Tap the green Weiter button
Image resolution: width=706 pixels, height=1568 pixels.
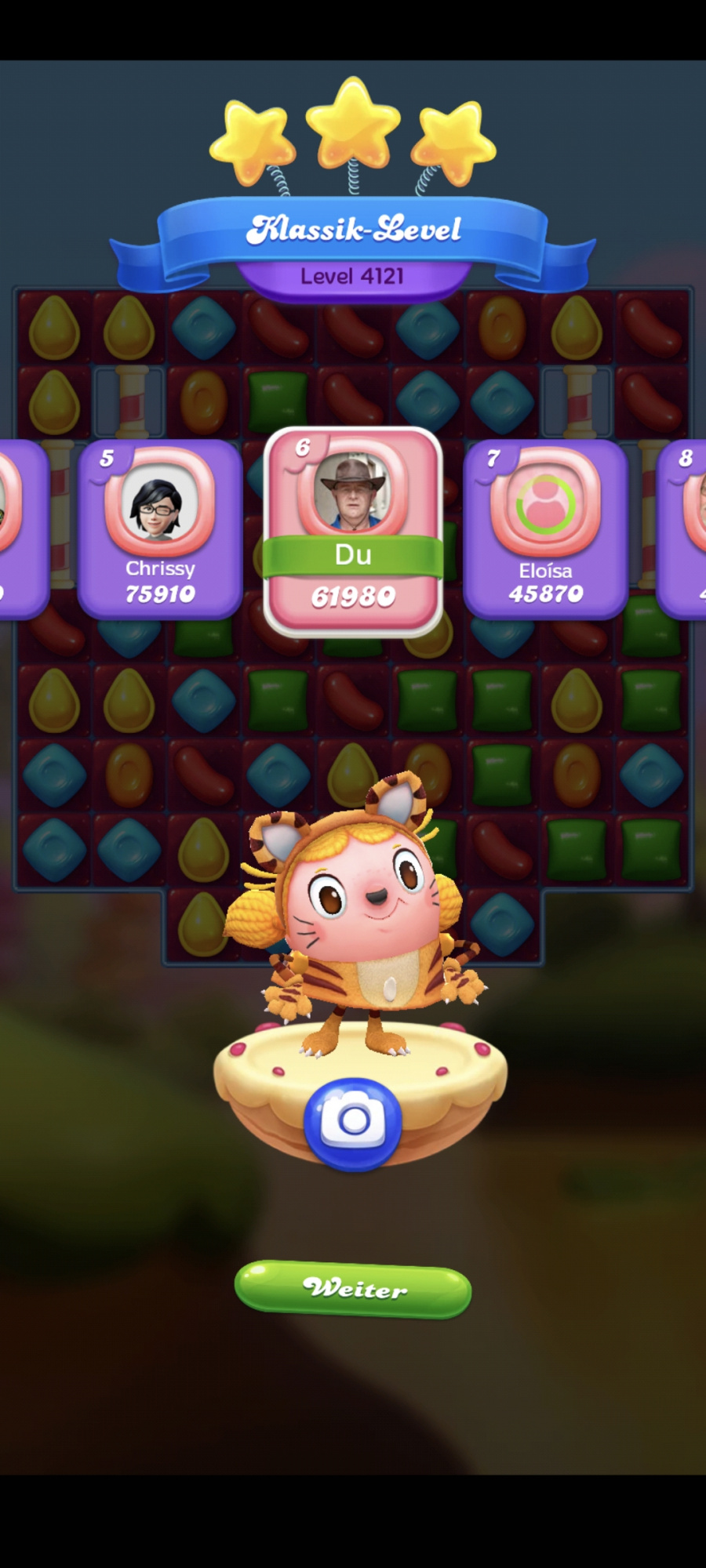click(x=353, y=1288)
